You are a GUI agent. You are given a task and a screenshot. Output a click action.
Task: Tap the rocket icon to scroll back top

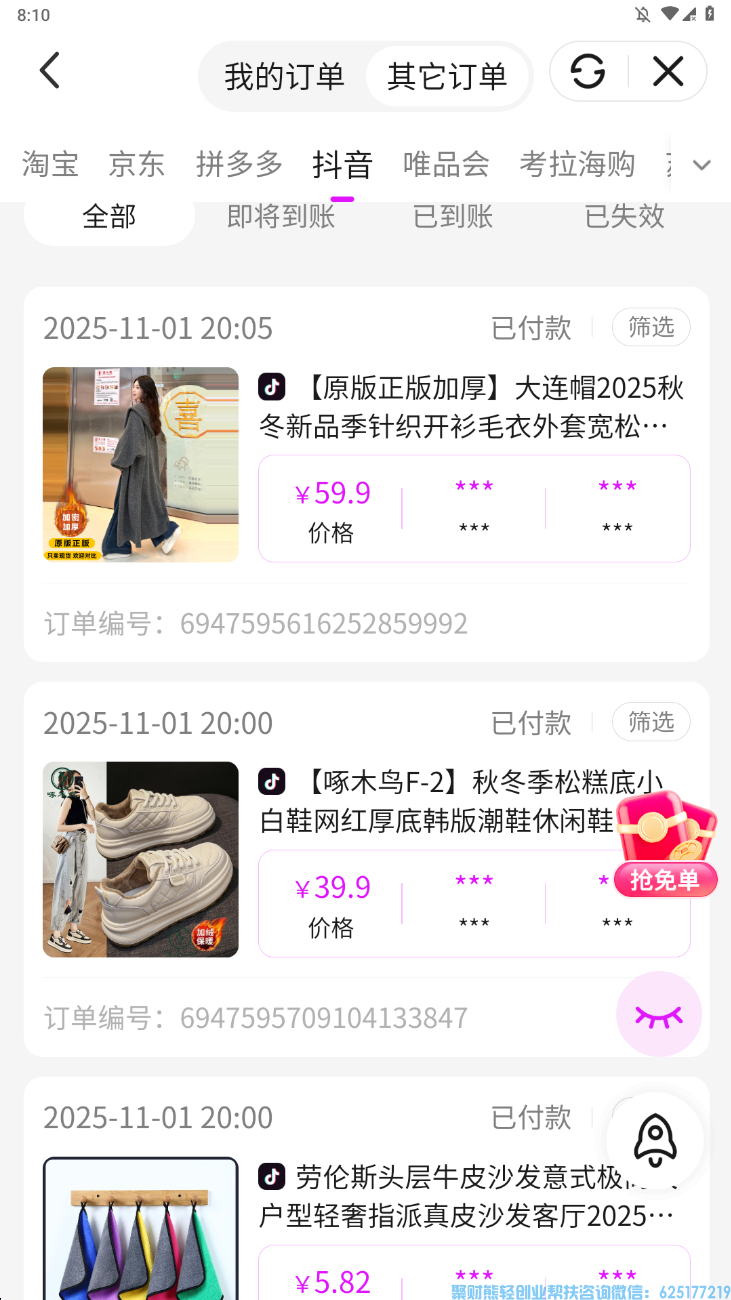click(x=655, y=1140)
